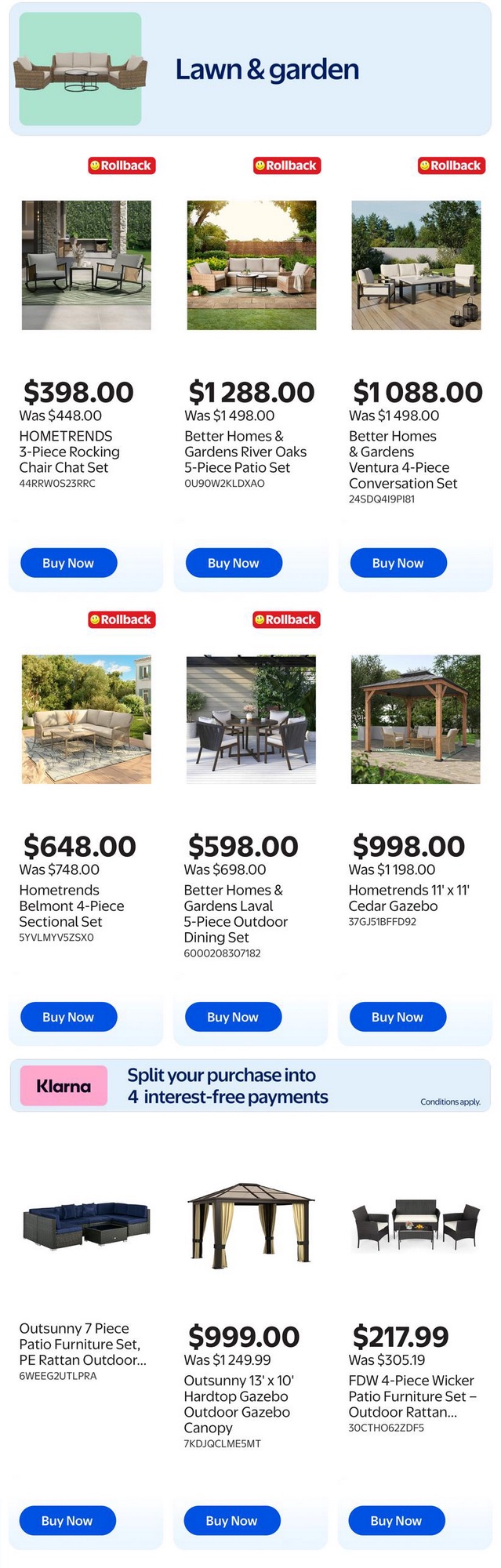Open the Klarna interest-free payments banner

coord(250,1085)
